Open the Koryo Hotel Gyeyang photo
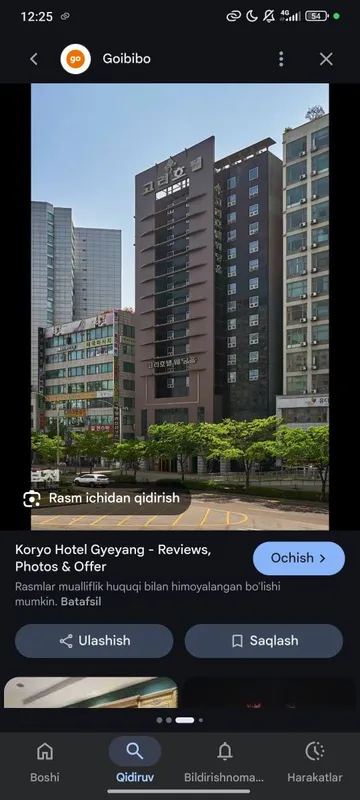 (180, 307)
